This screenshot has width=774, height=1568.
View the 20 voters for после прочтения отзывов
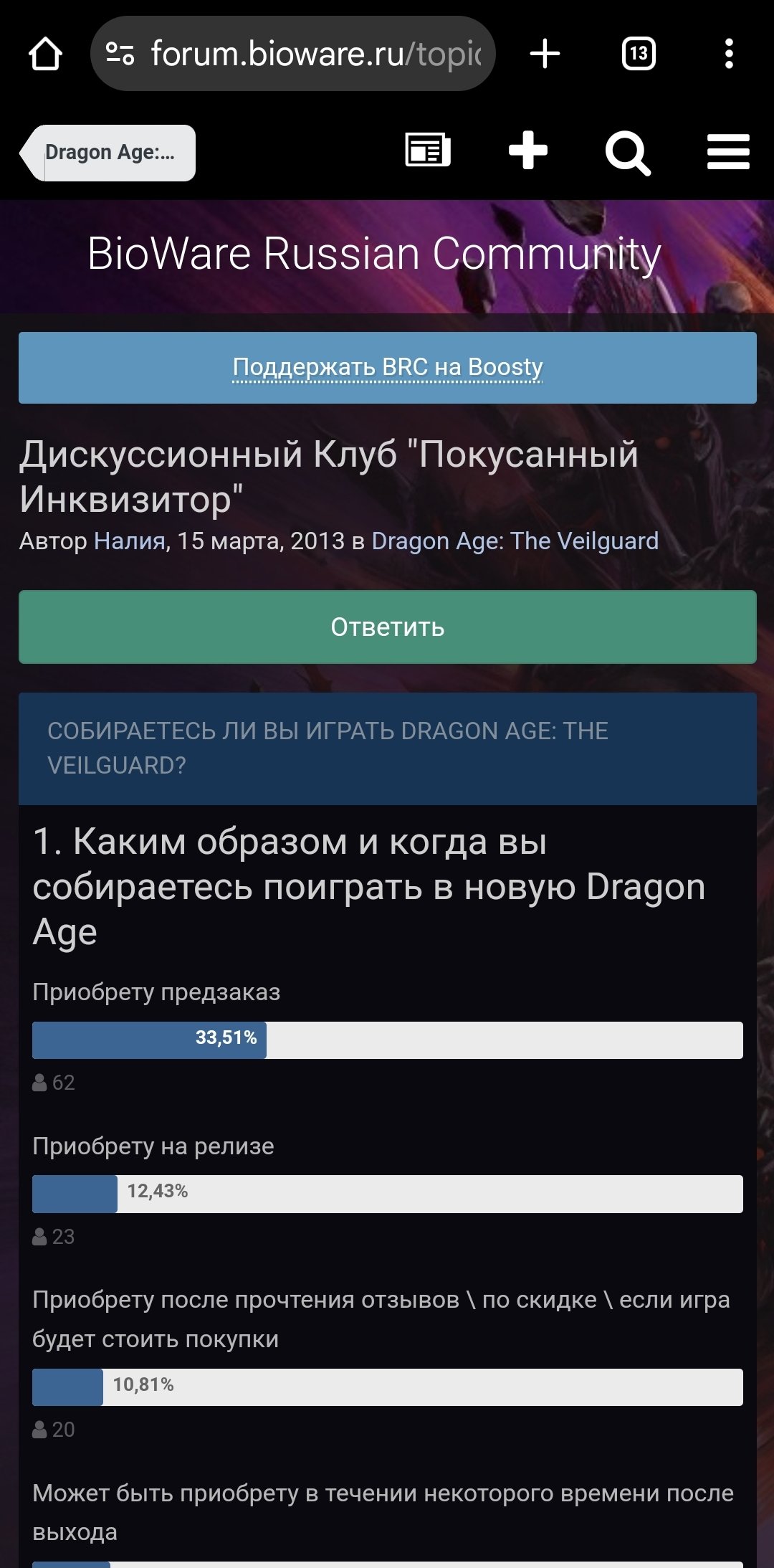(54, 1430)
